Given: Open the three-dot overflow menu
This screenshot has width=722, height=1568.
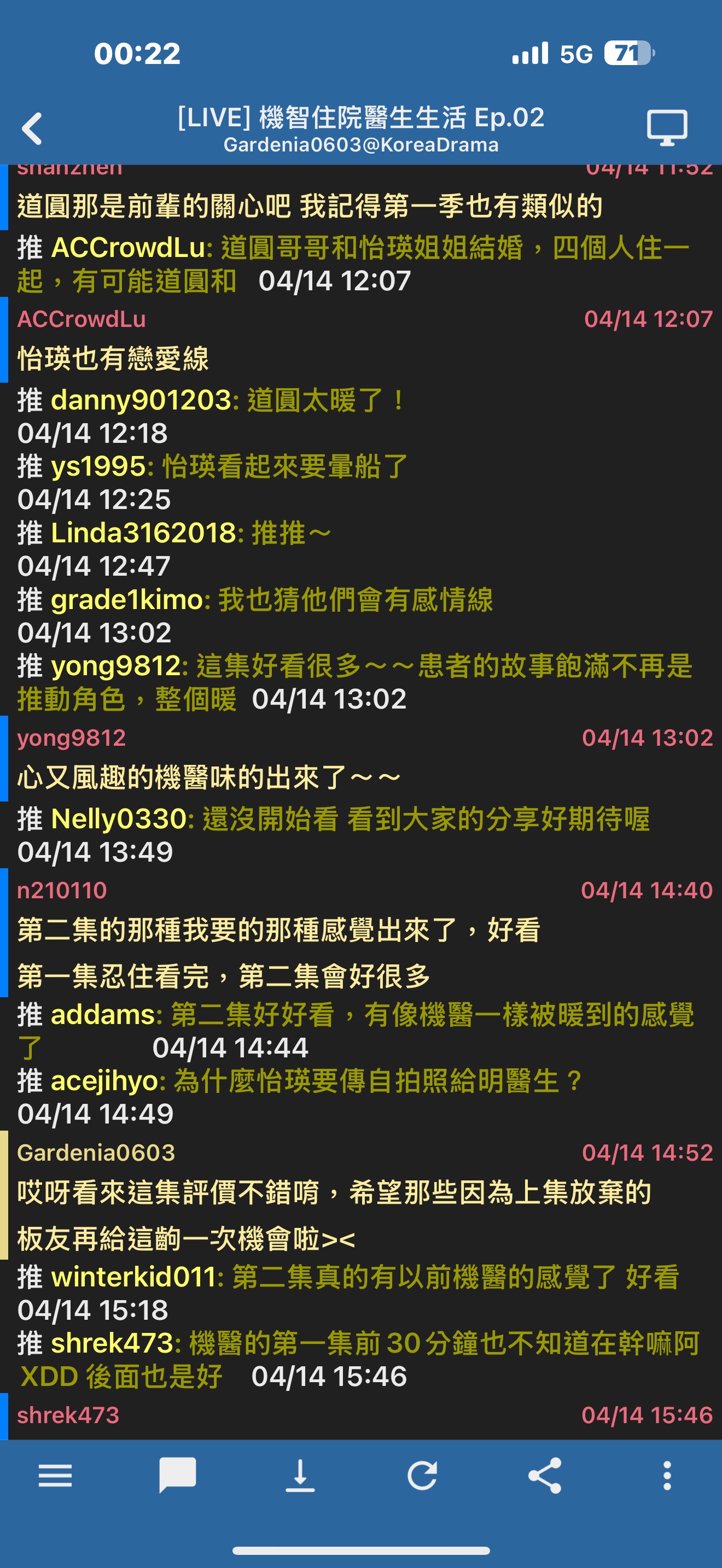Looking at the screenshot, I should (667, 1476).
